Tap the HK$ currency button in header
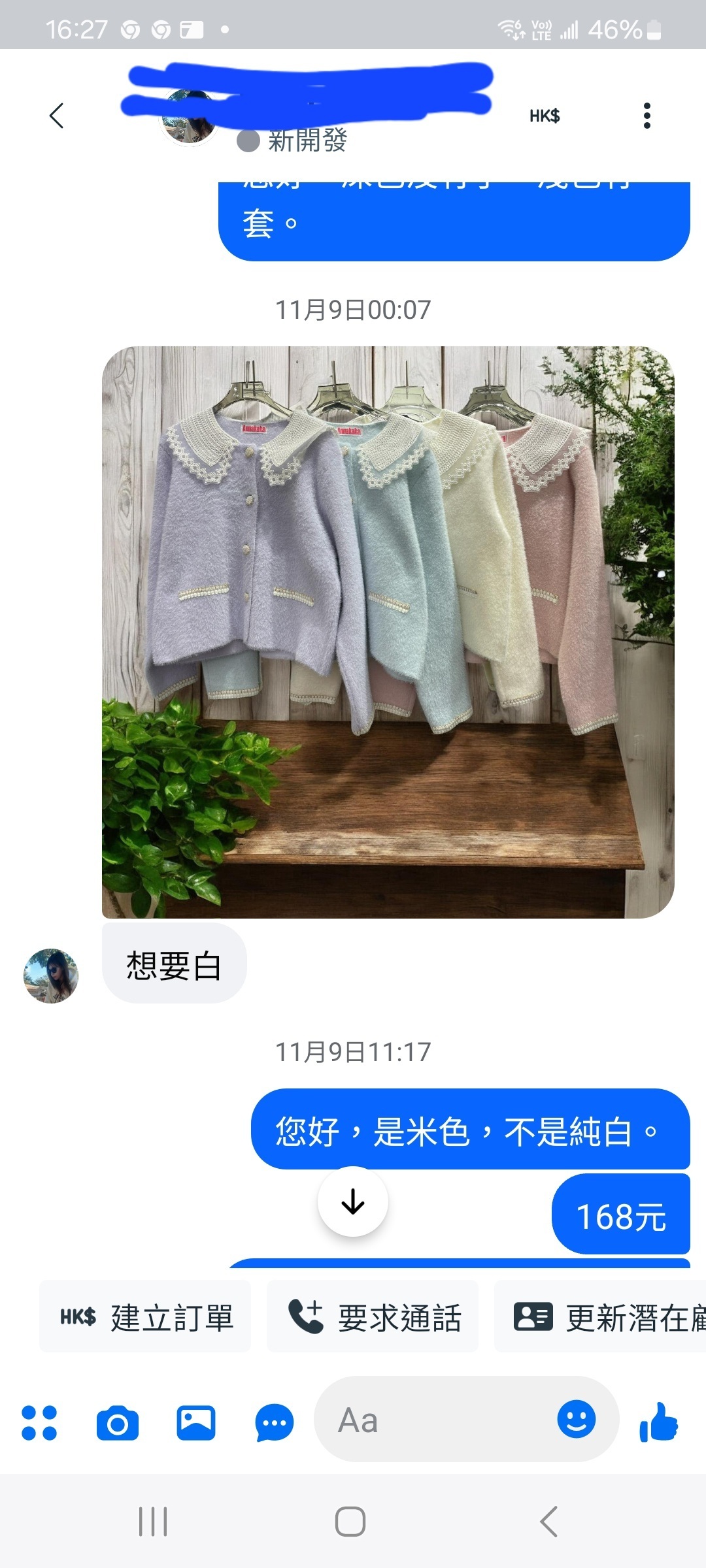This screenshot has height=1568, width=706. 545,116
